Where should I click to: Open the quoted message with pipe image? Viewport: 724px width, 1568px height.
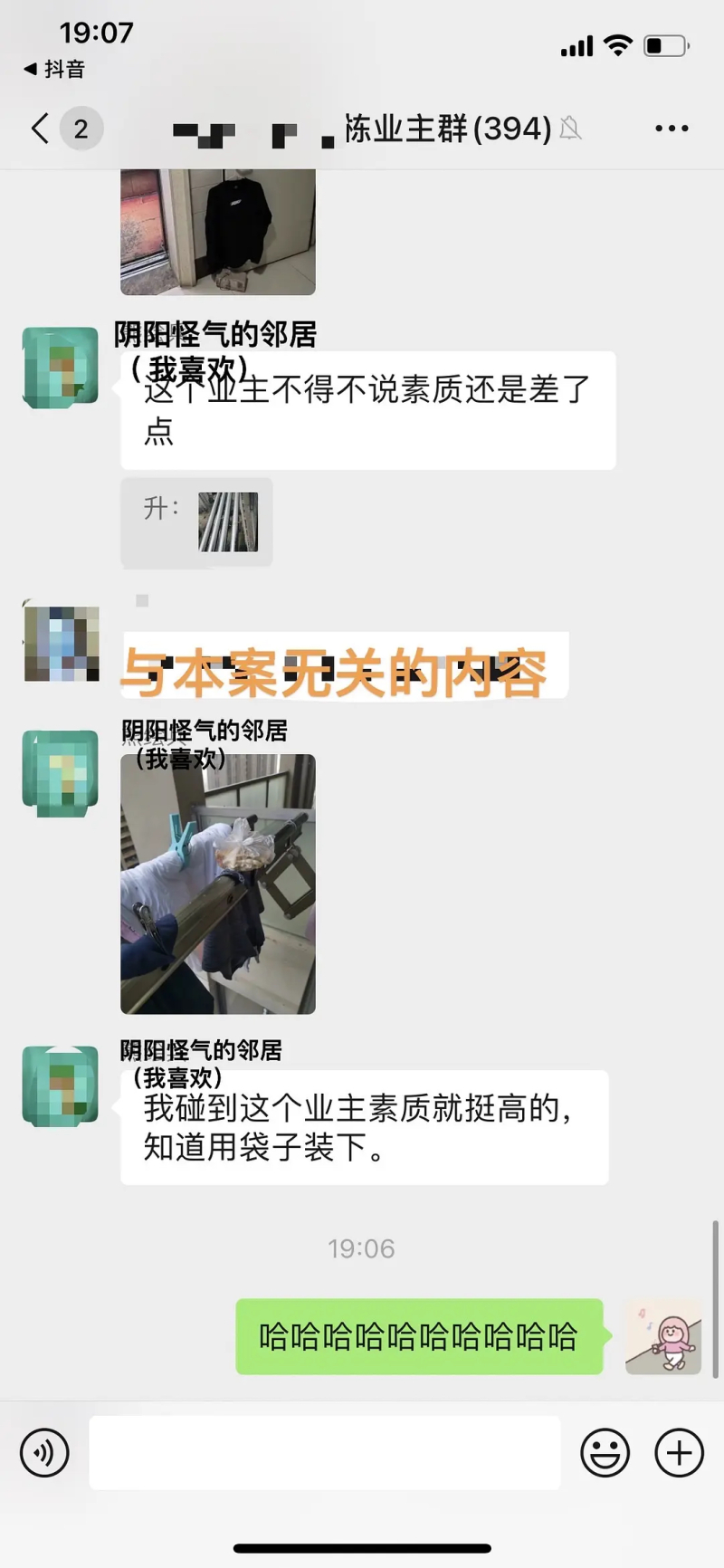coord(196,522)
